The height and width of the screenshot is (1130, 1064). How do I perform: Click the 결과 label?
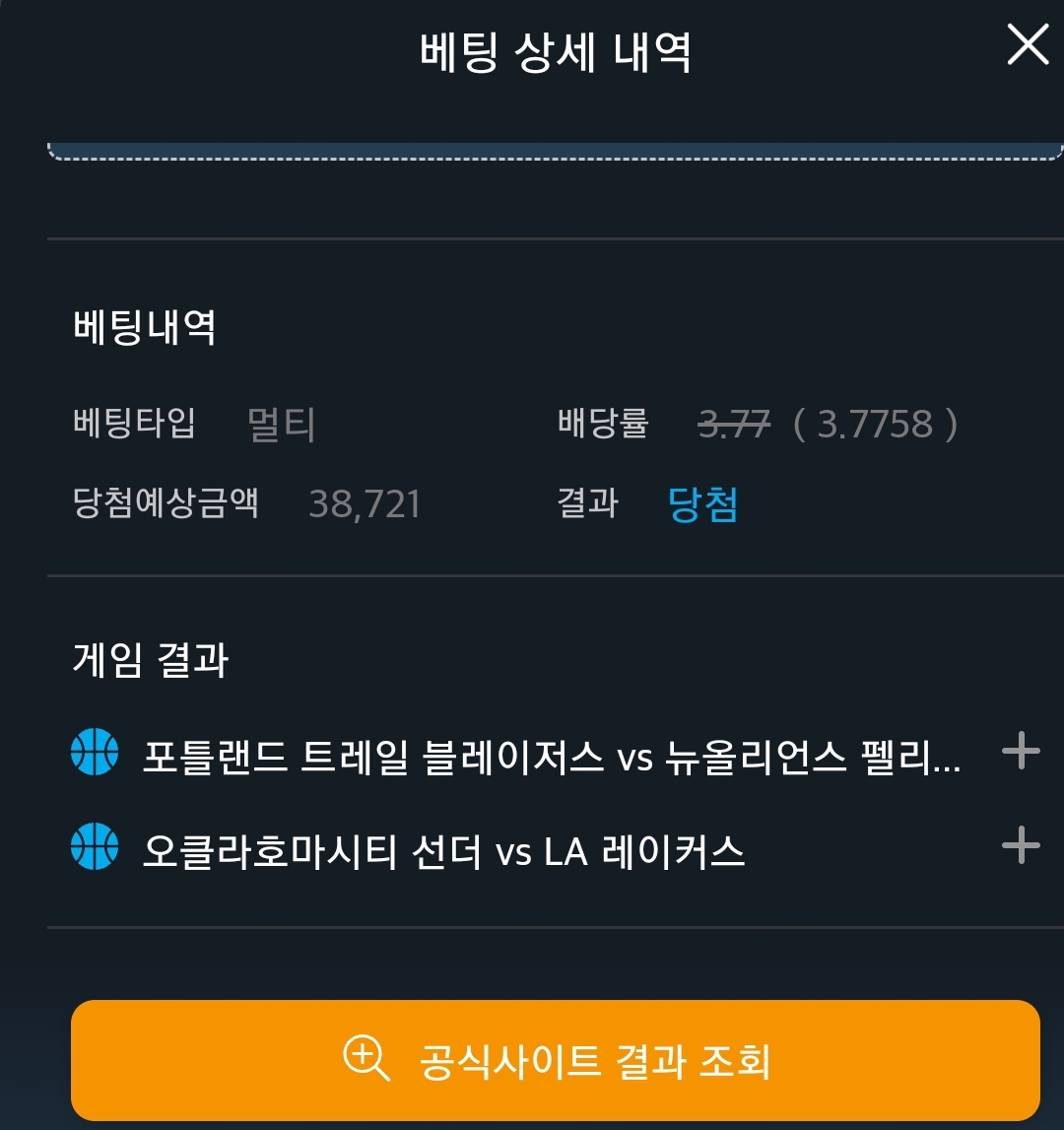[x=589, y=504]
